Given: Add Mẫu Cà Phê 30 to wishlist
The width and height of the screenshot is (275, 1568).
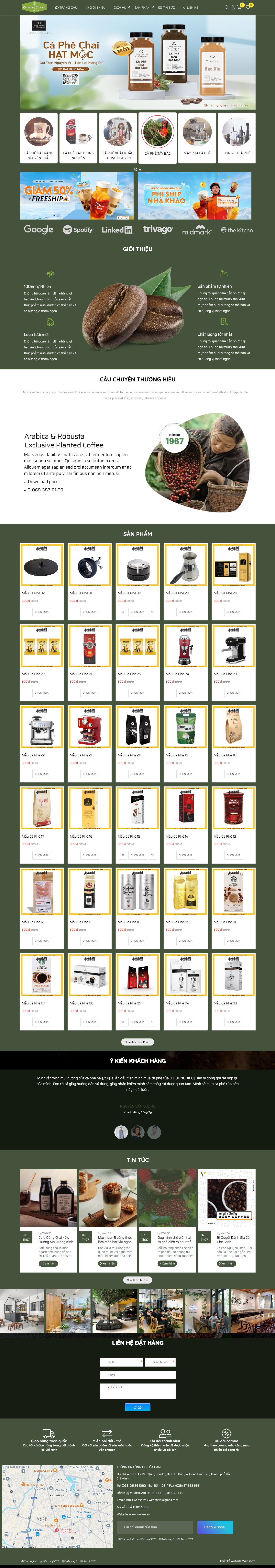Looking at the screenshot, I should [152, 612].
